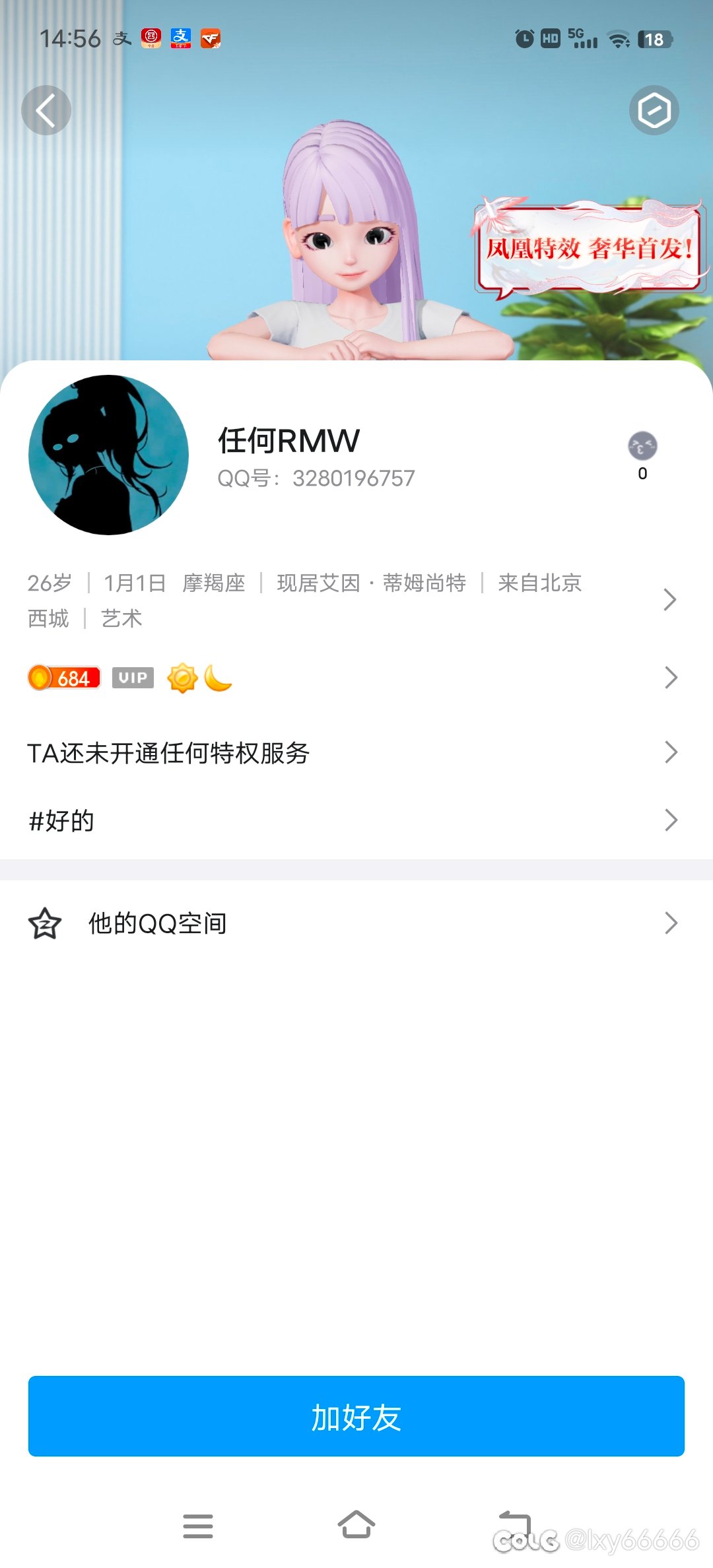Tap the 加好友 button
This screenshot has width=713, height=1568.
pos(356,1416)
